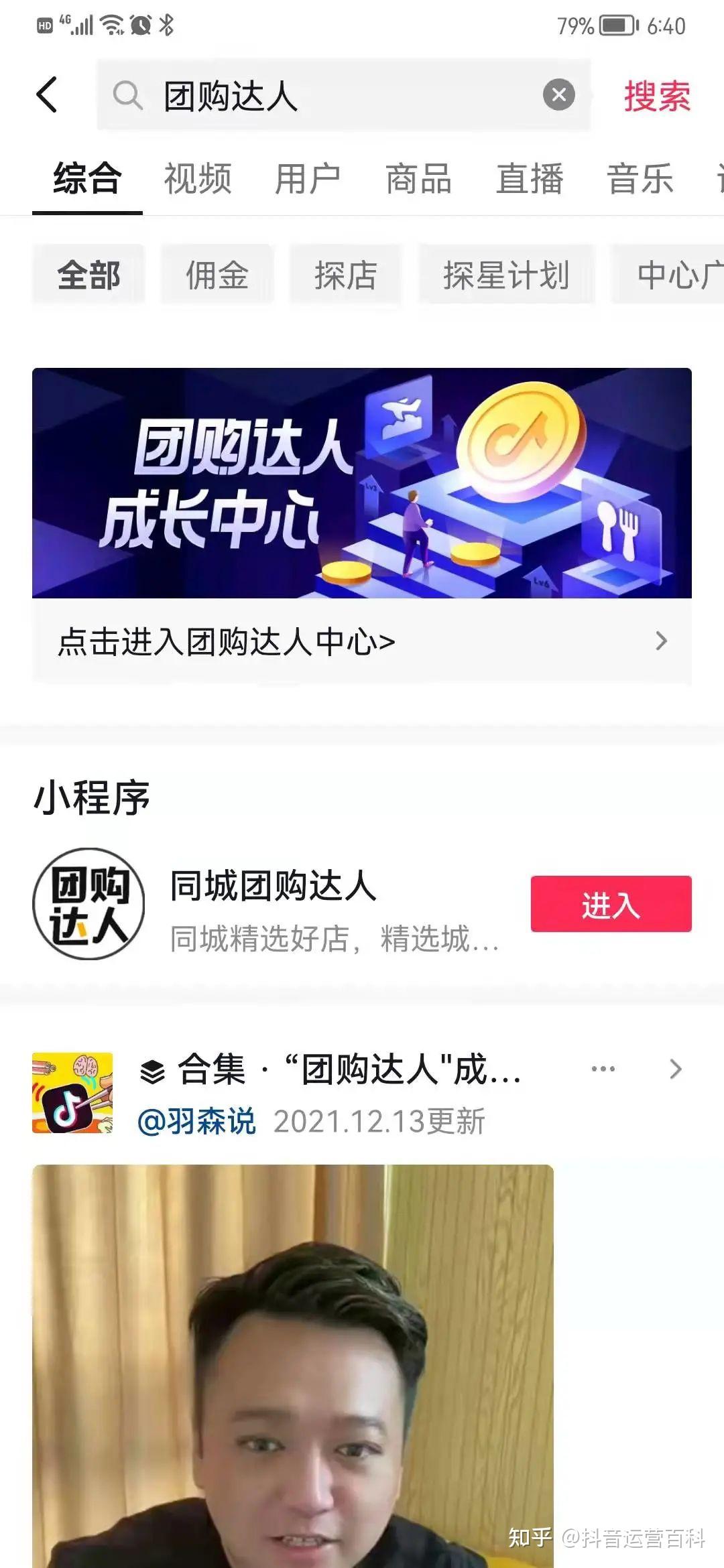Switch to the 直播 tab
This screenshot has width=724, height=1568.
click(x=530, y=179)
